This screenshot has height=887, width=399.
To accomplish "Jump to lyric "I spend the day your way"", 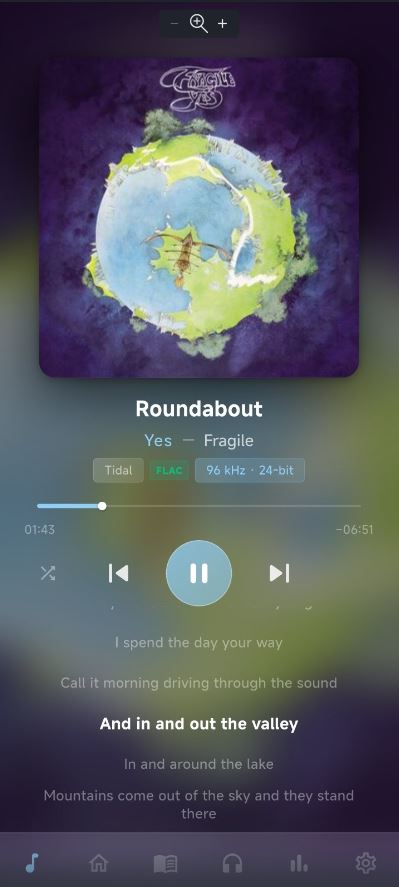I will click(199, 643).
